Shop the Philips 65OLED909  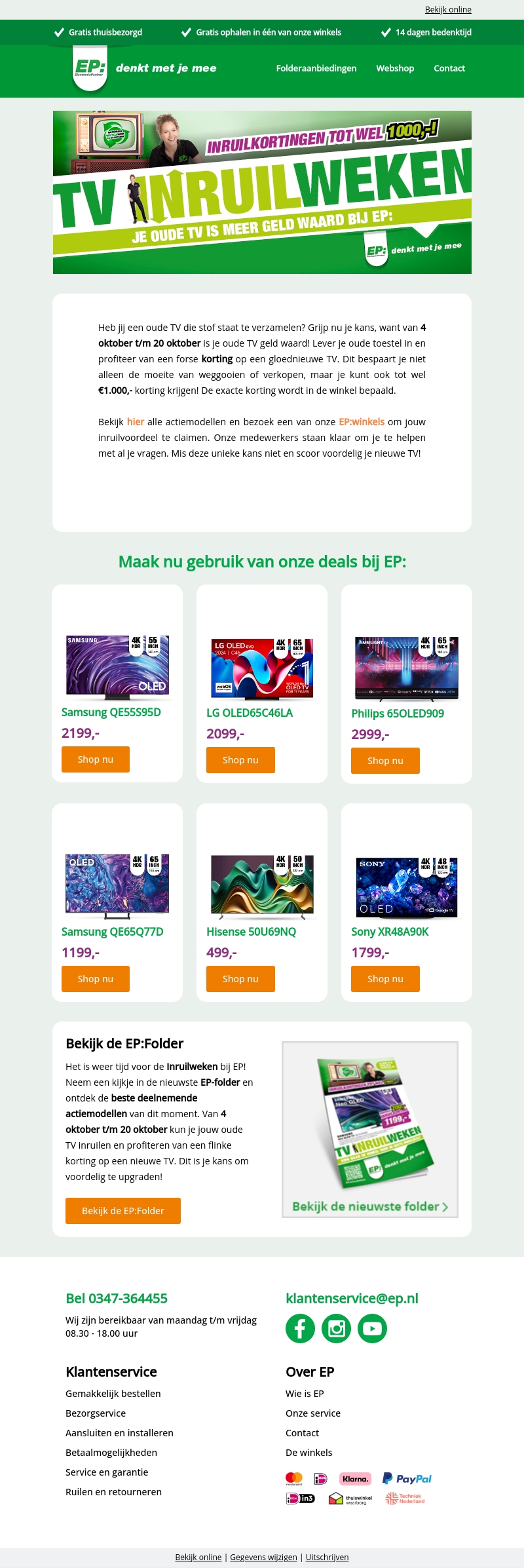[x=385, y=761]
